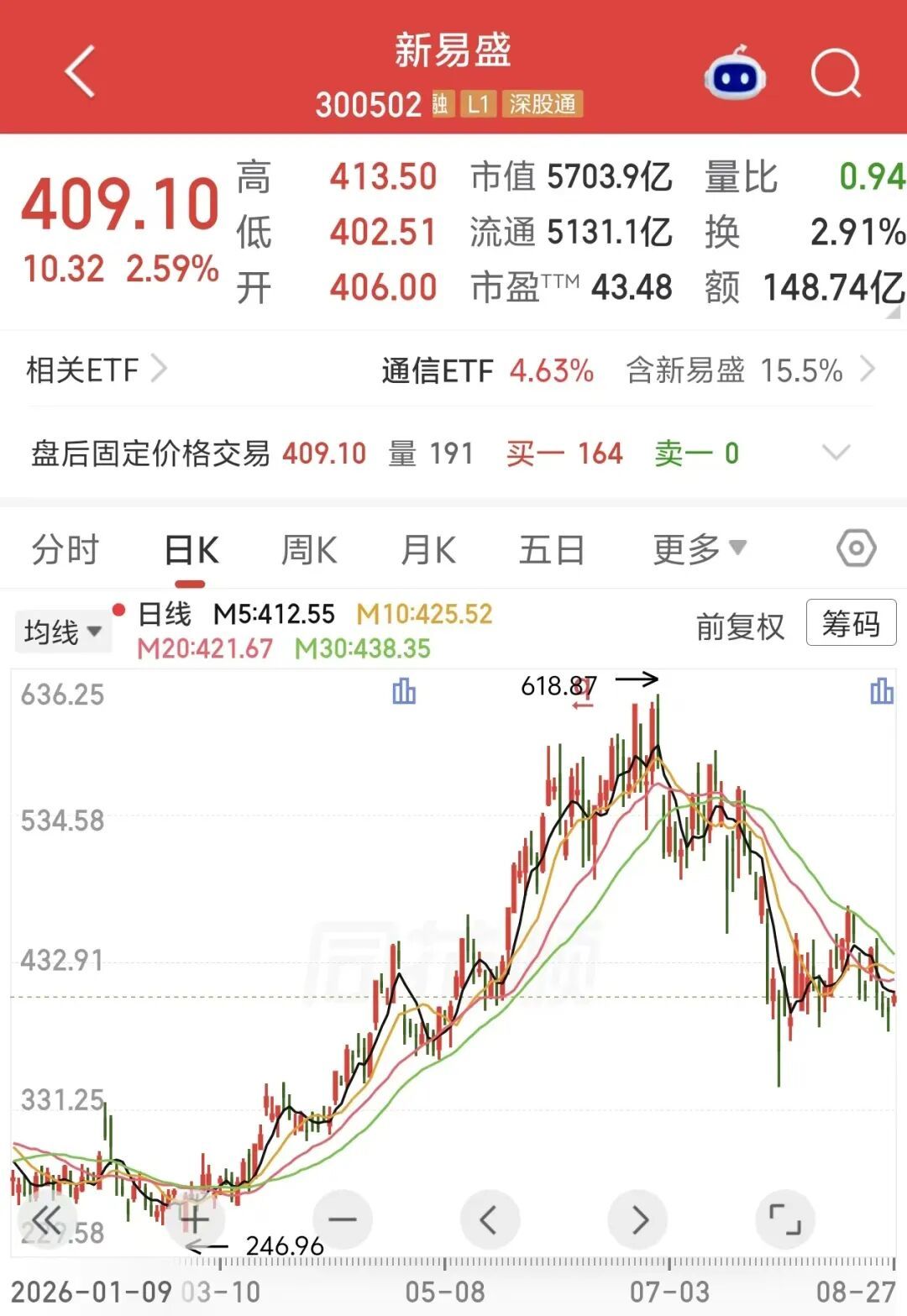Tap the 筹码 button
The width and height of the screenshot is (907, 1316).
tap(851, 623)
